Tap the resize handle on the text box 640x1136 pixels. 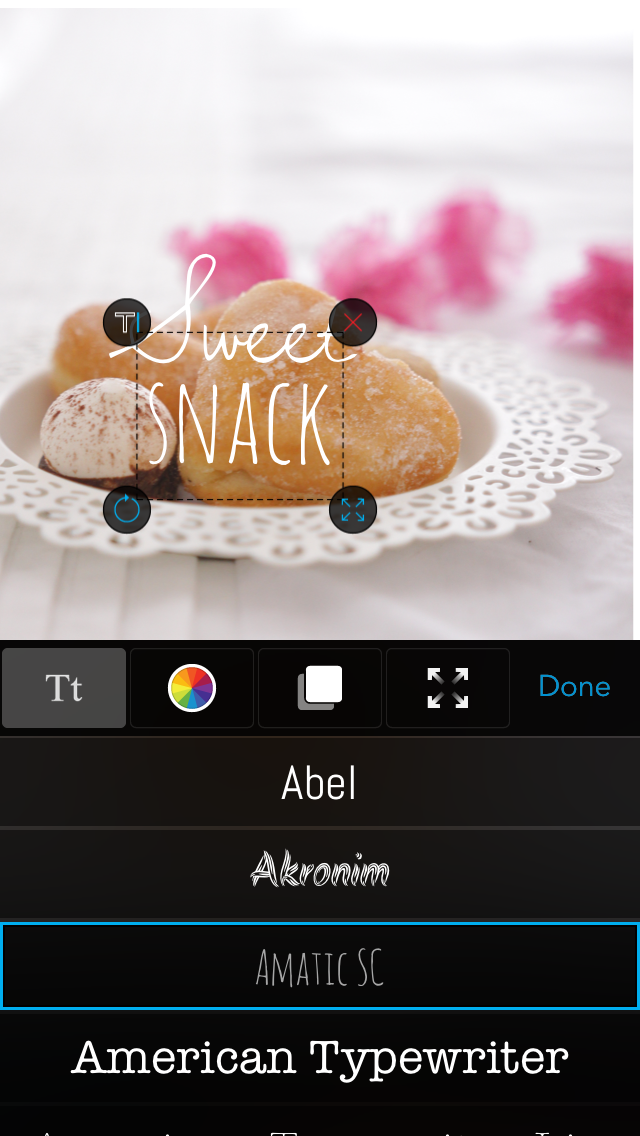[x=353, y=510]
